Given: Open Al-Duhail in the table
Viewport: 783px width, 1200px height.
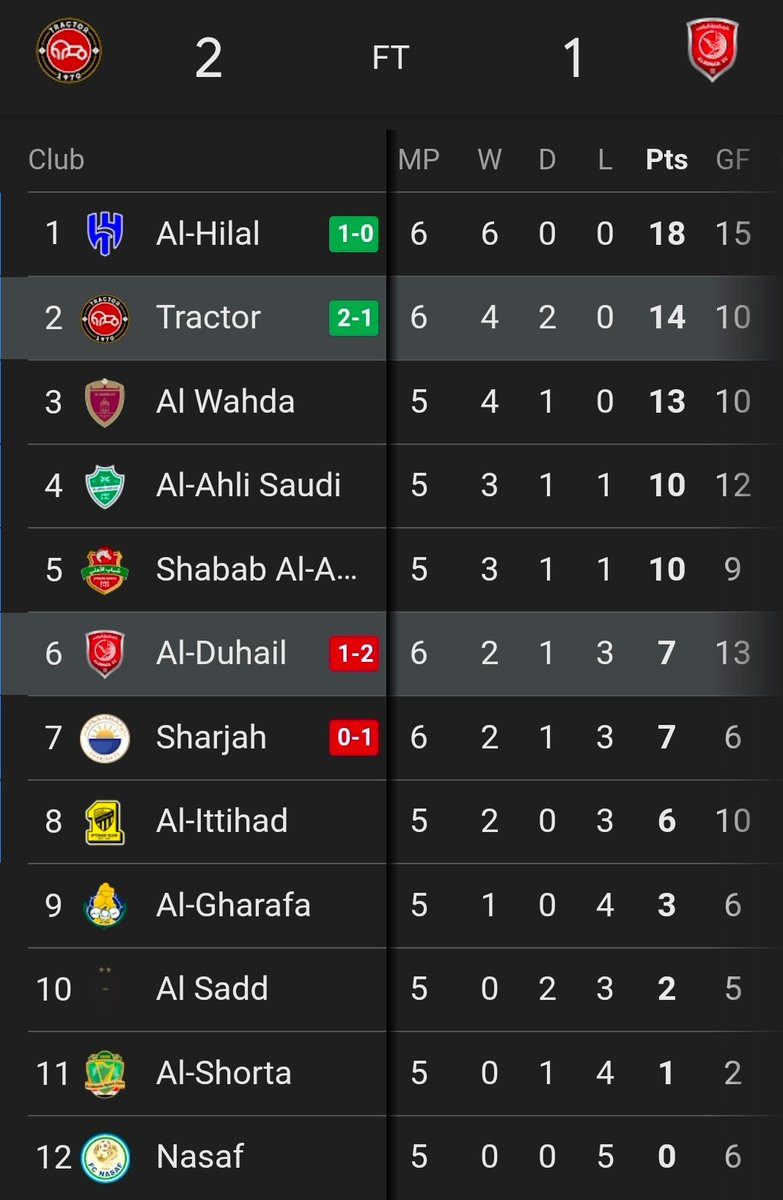Looking at the screenshot, I should 221,654.
